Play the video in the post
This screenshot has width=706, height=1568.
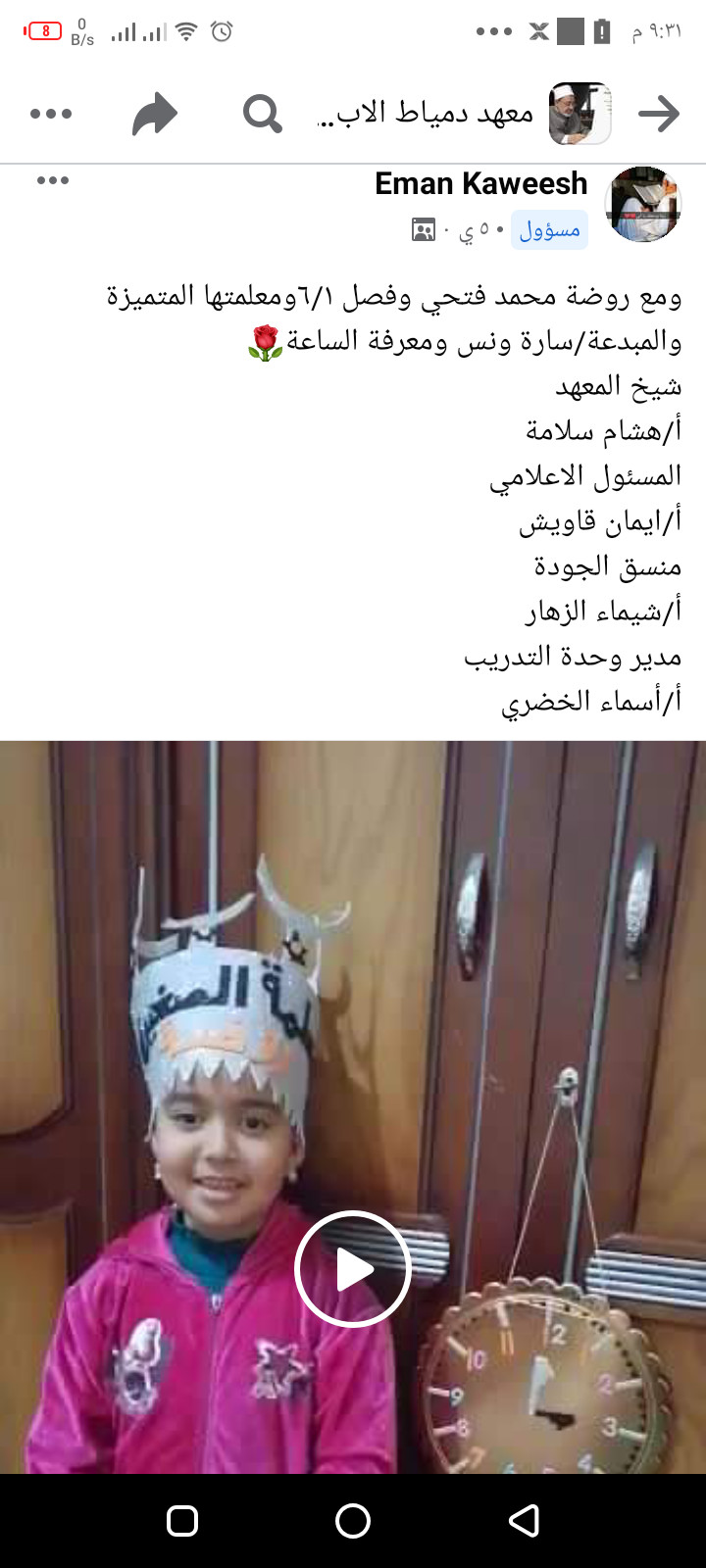point(353,1269)
